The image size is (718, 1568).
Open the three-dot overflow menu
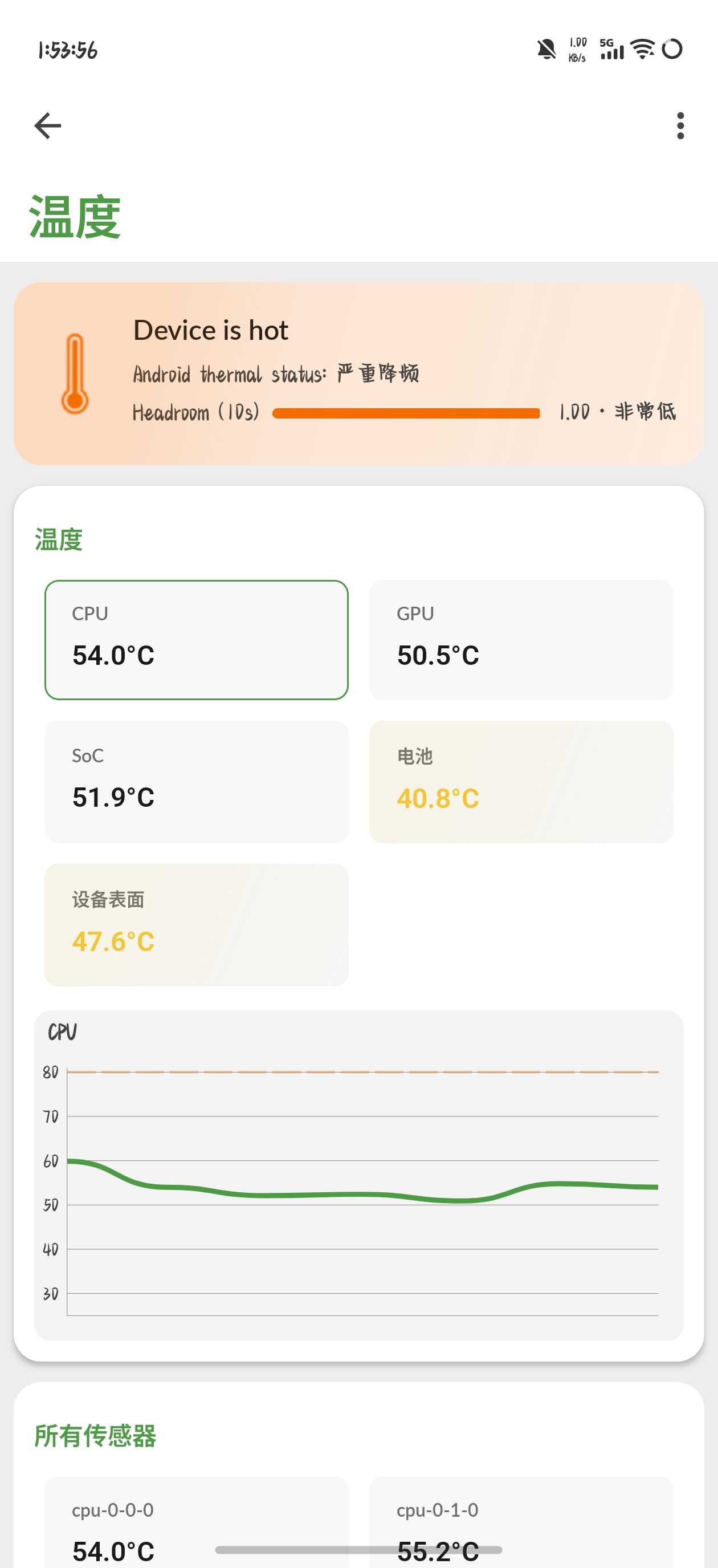click(x=680, y=125)
